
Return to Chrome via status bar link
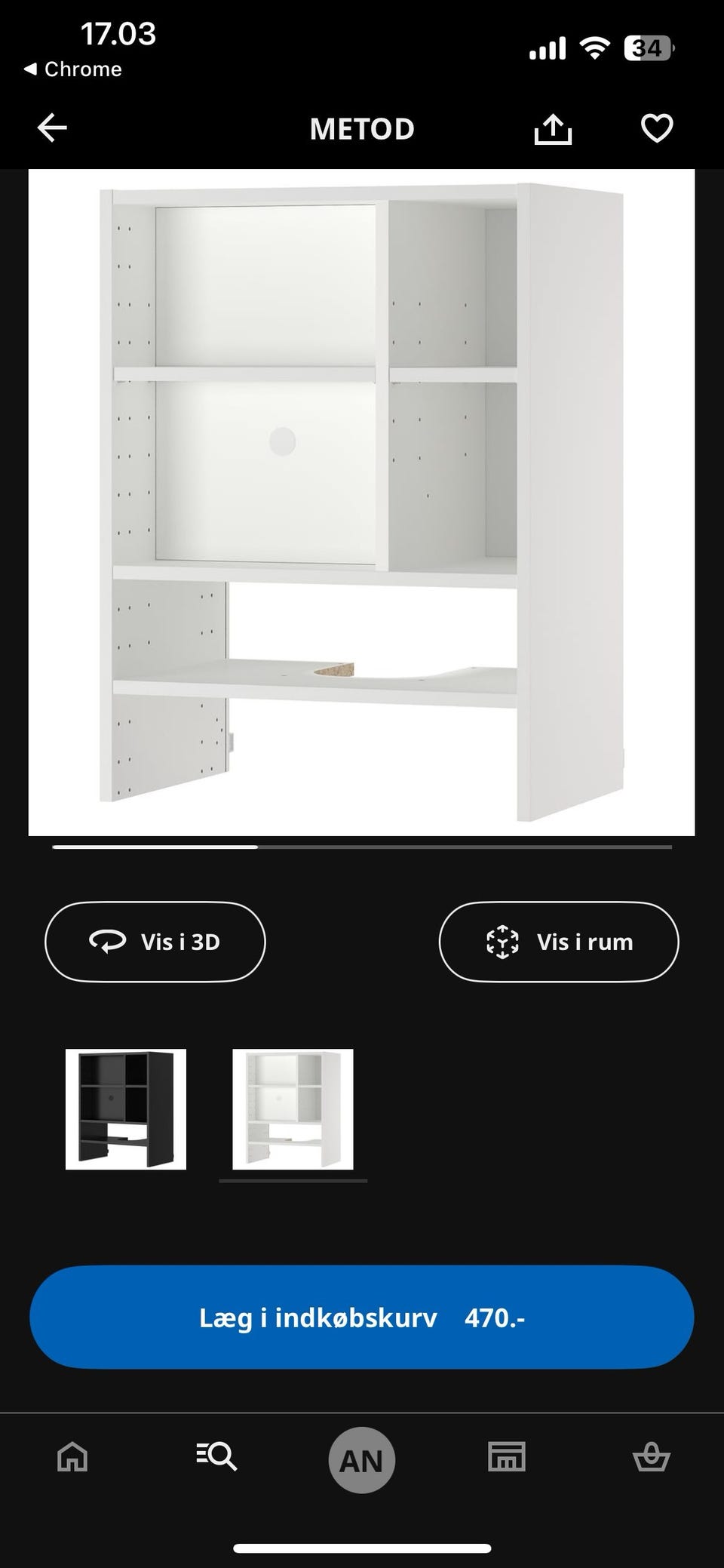(x=72, y=69)
